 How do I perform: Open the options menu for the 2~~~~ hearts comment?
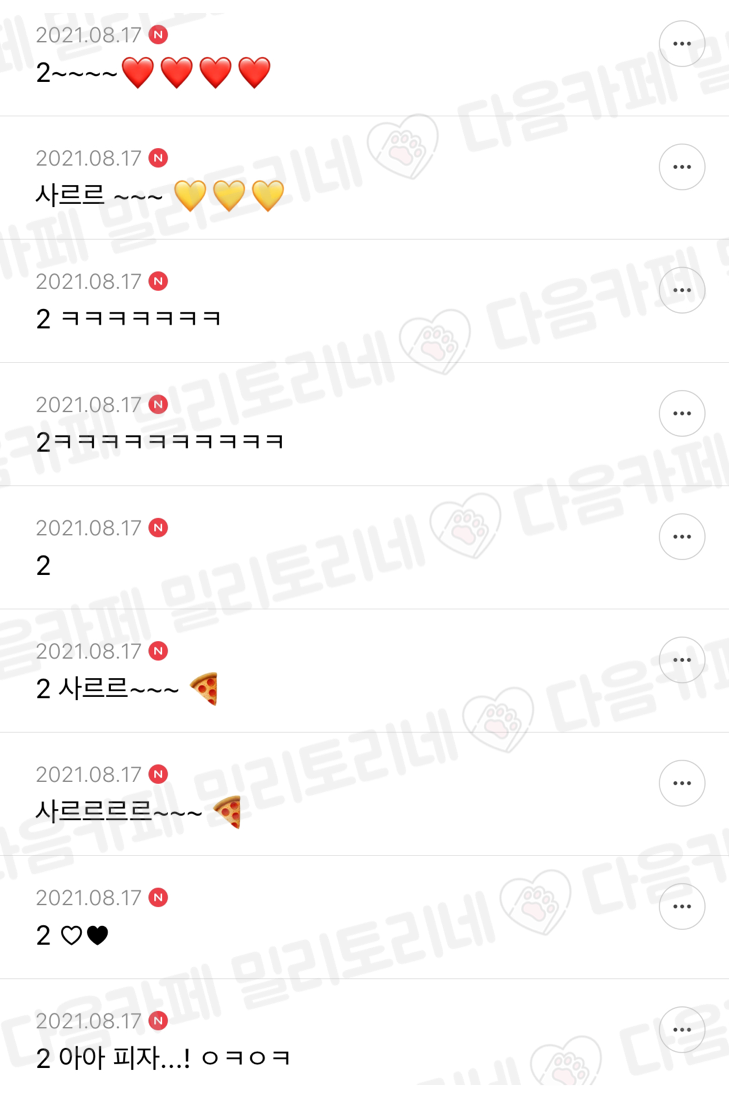point(682,44)
